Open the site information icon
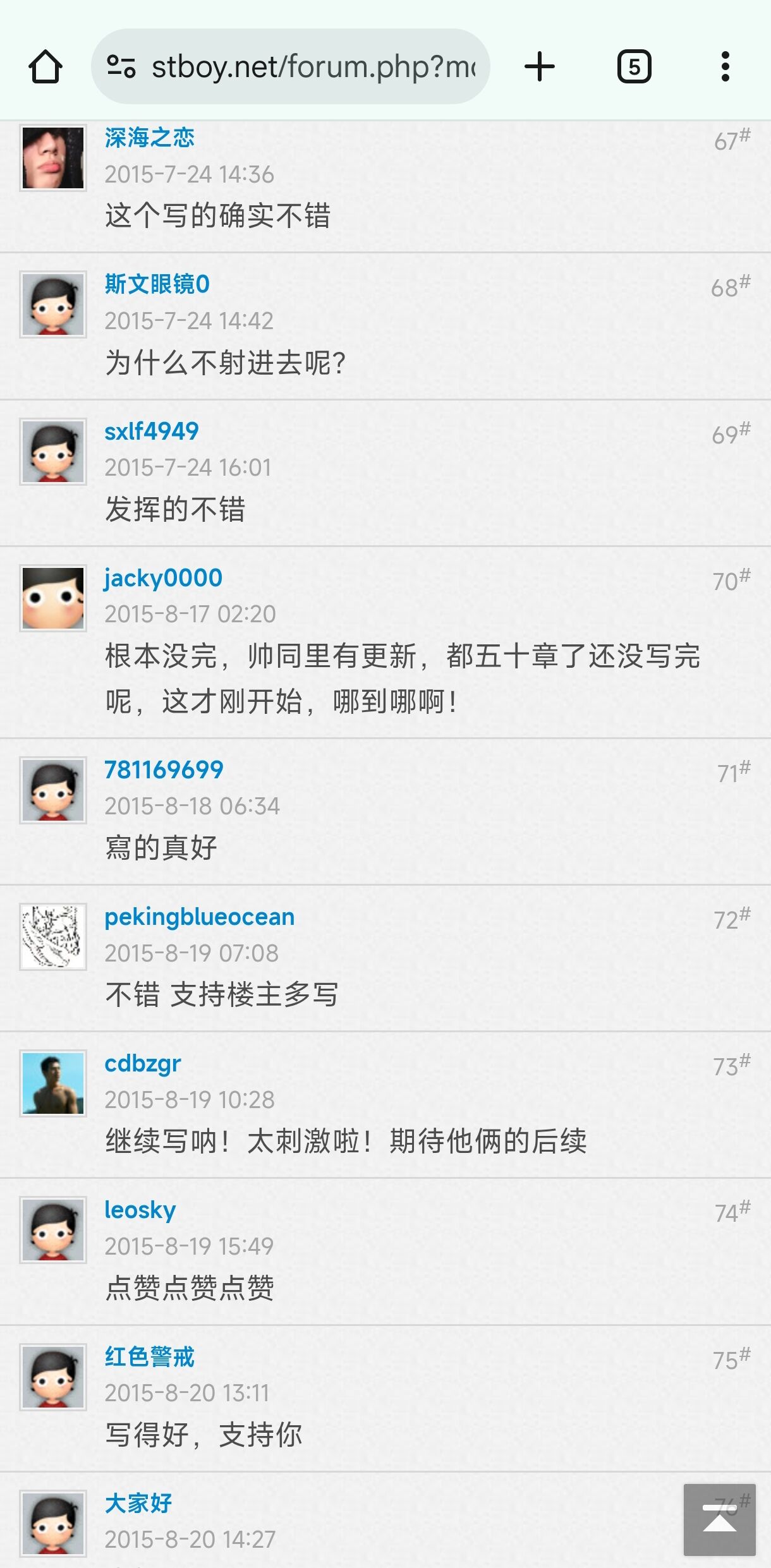The image size is (771, 1568). pyautogui.click(x=121, y=67)
